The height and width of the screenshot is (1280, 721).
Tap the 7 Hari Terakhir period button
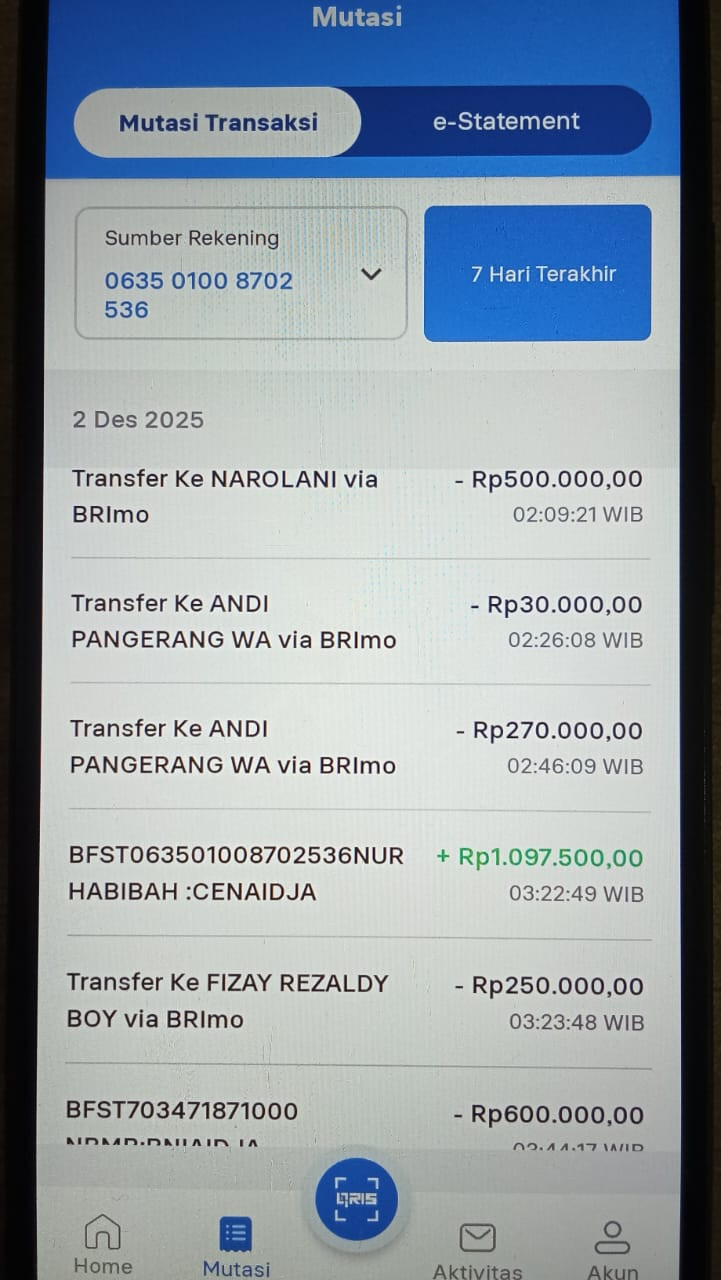(x=537, y=274)
